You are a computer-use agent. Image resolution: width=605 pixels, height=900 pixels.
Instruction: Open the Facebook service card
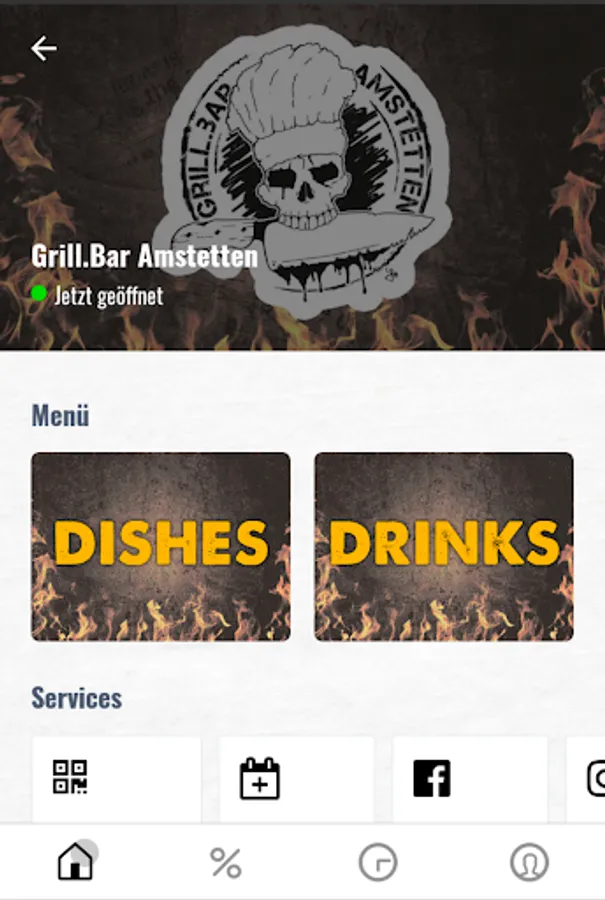tap(470, 780)
